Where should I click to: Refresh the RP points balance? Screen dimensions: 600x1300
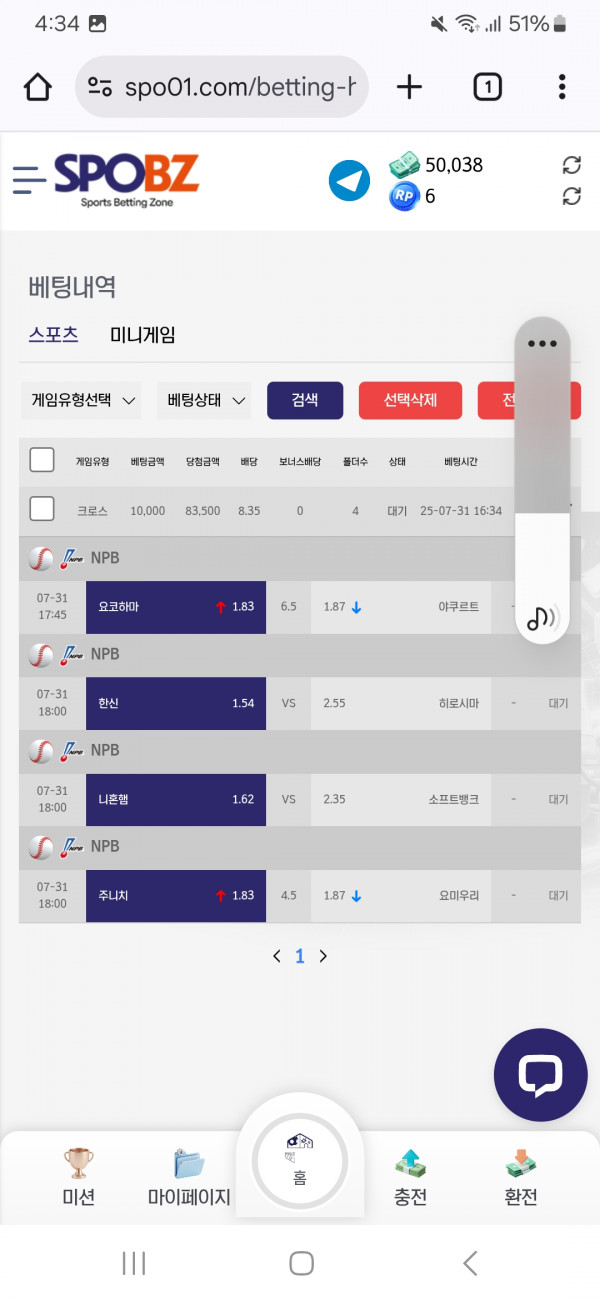[x=572, y=196]
